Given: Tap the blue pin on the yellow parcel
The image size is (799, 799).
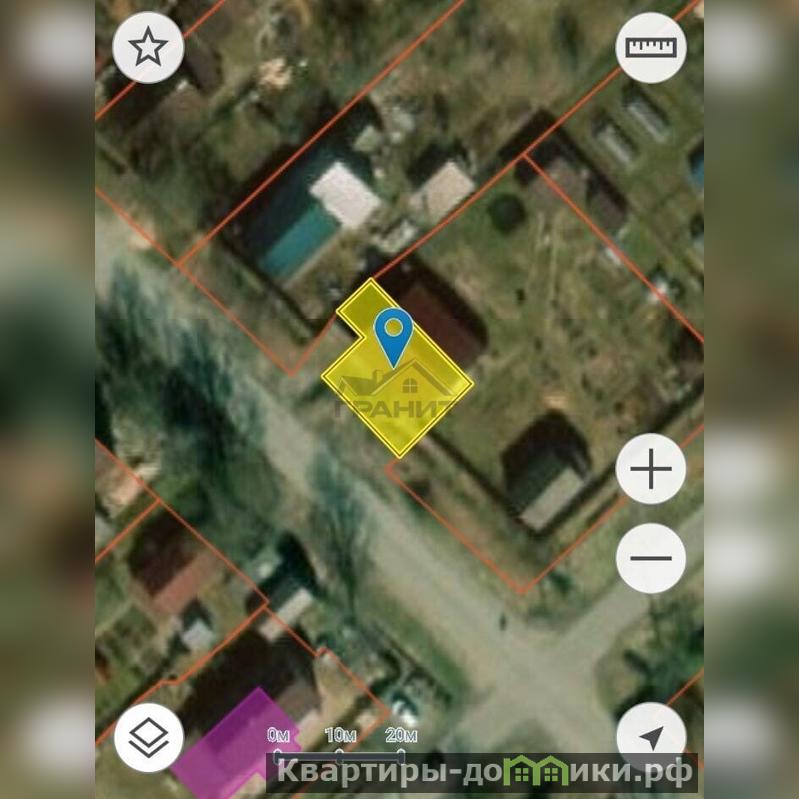Looking at the screenshot, I should (394, 335).
